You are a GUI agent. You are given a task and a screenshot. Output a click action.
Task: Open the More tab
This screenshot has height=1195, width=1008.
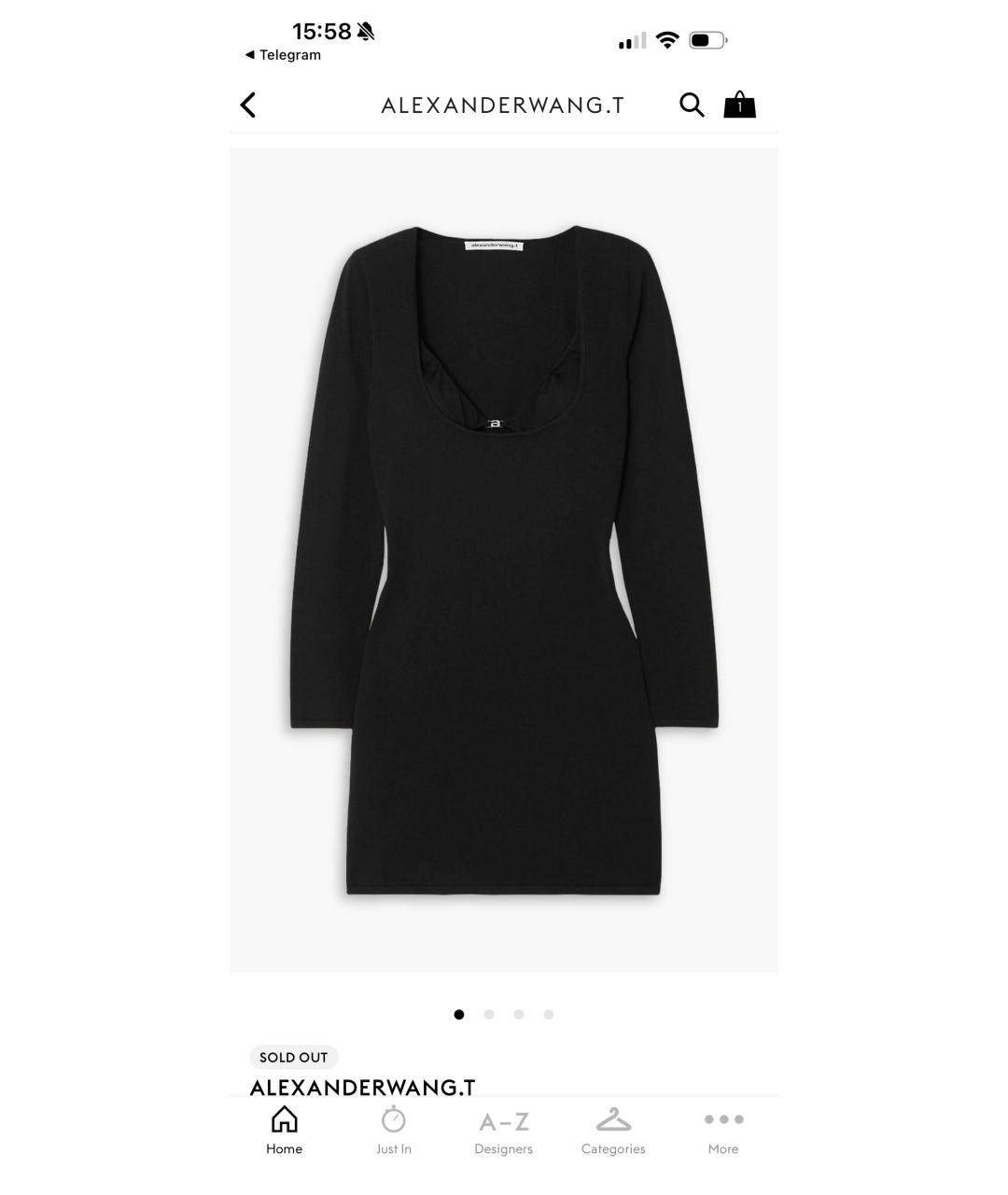click(723, 1130)
